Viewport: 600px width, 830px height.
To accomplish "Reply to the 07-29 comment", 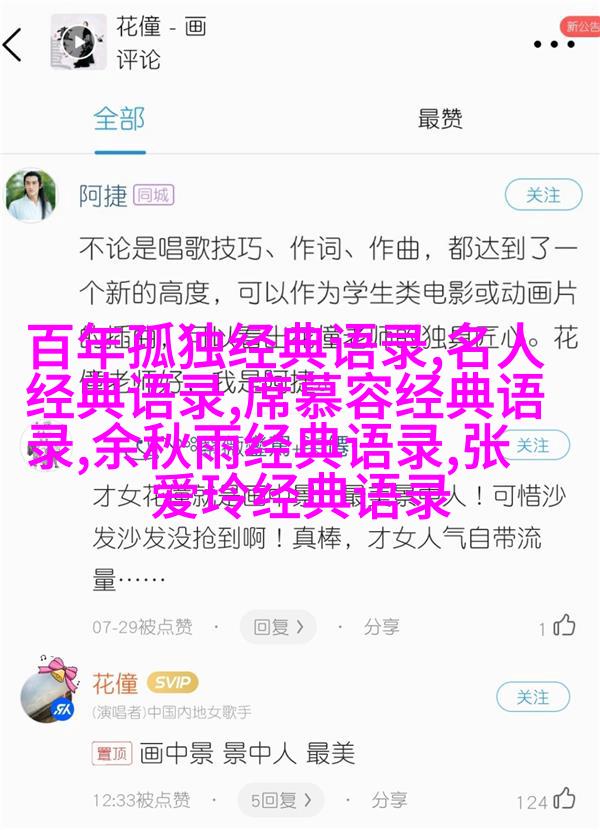I will pyautogui.click(x=276, y=628).
